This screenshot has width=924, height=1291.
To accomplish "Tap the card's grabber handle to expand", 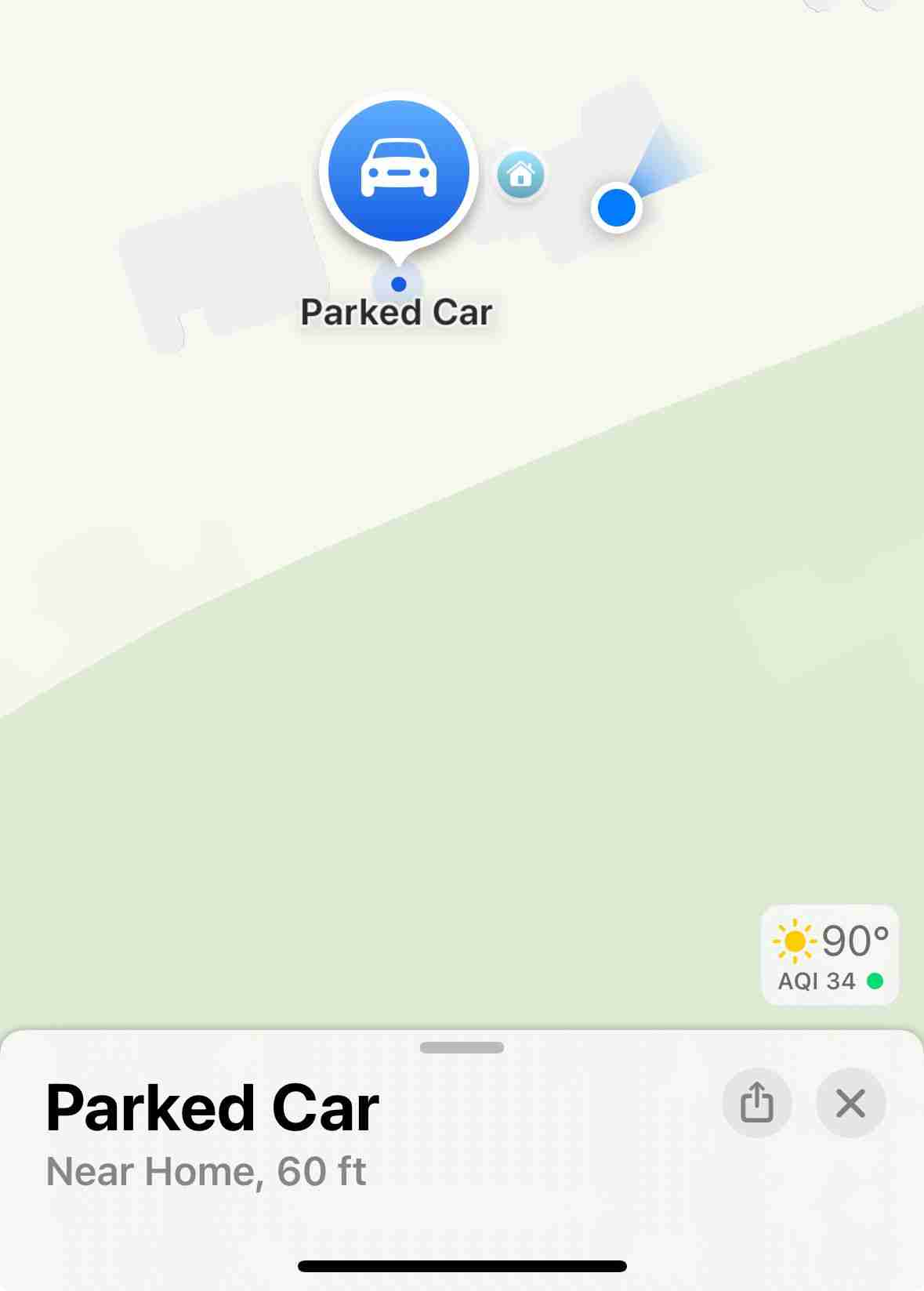I will pos(462,1047).
